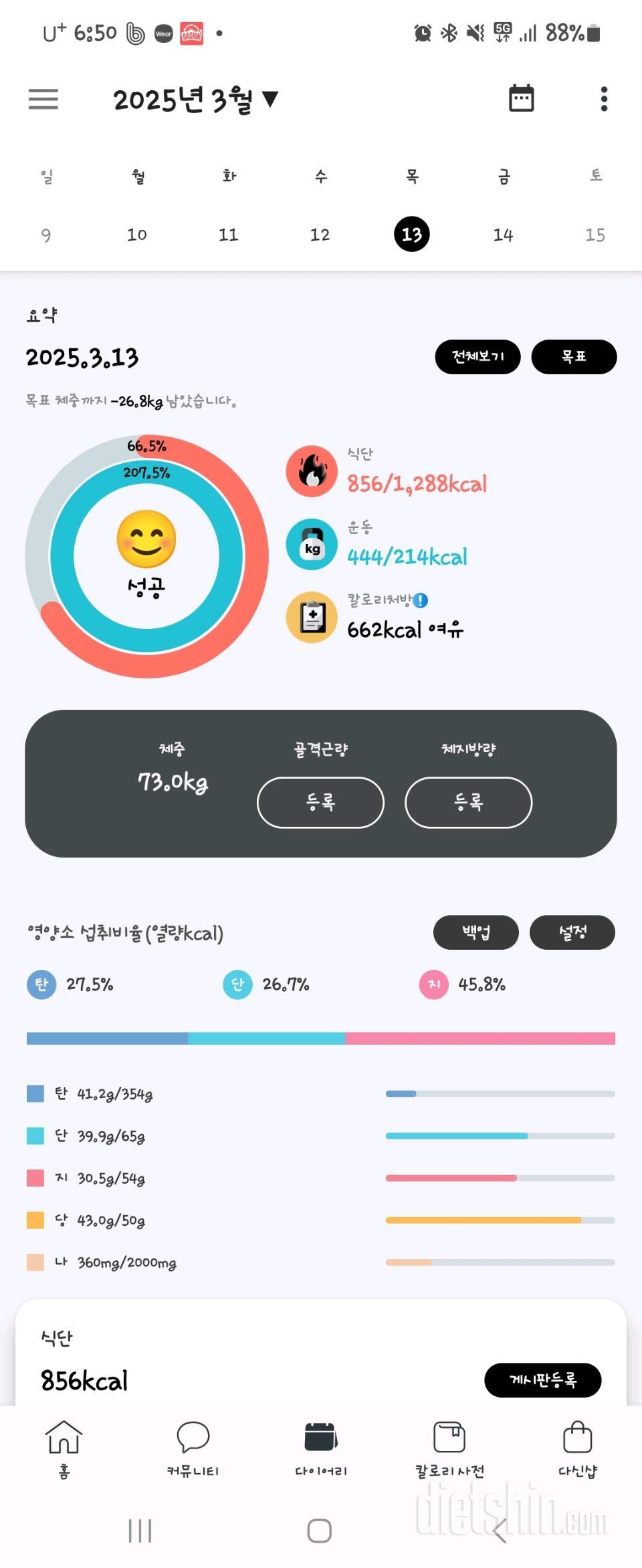Register 체지방량 with the 등록 button

point(468,802)
